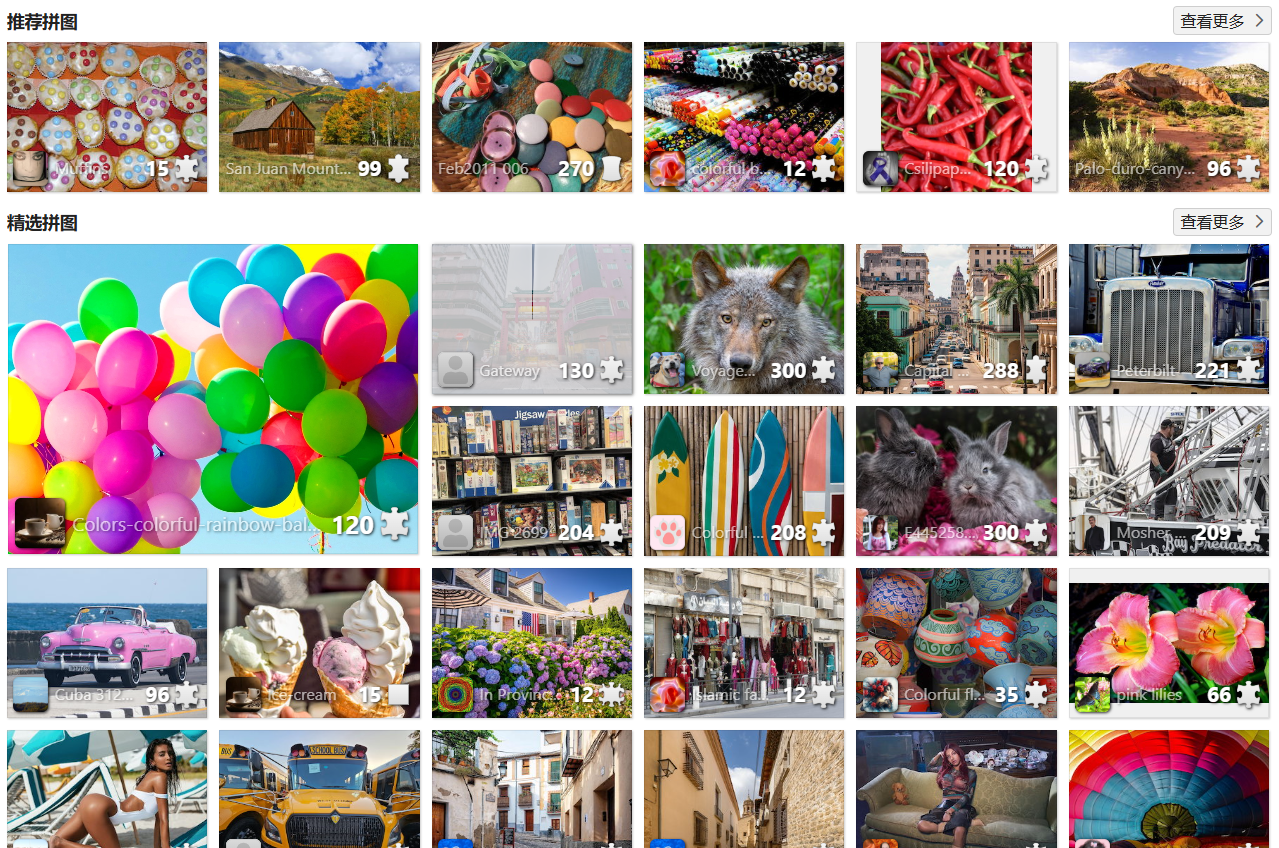
Task: Choose the Voyage wolf 300-piece puzzle
Action: (x=743, y=318)
